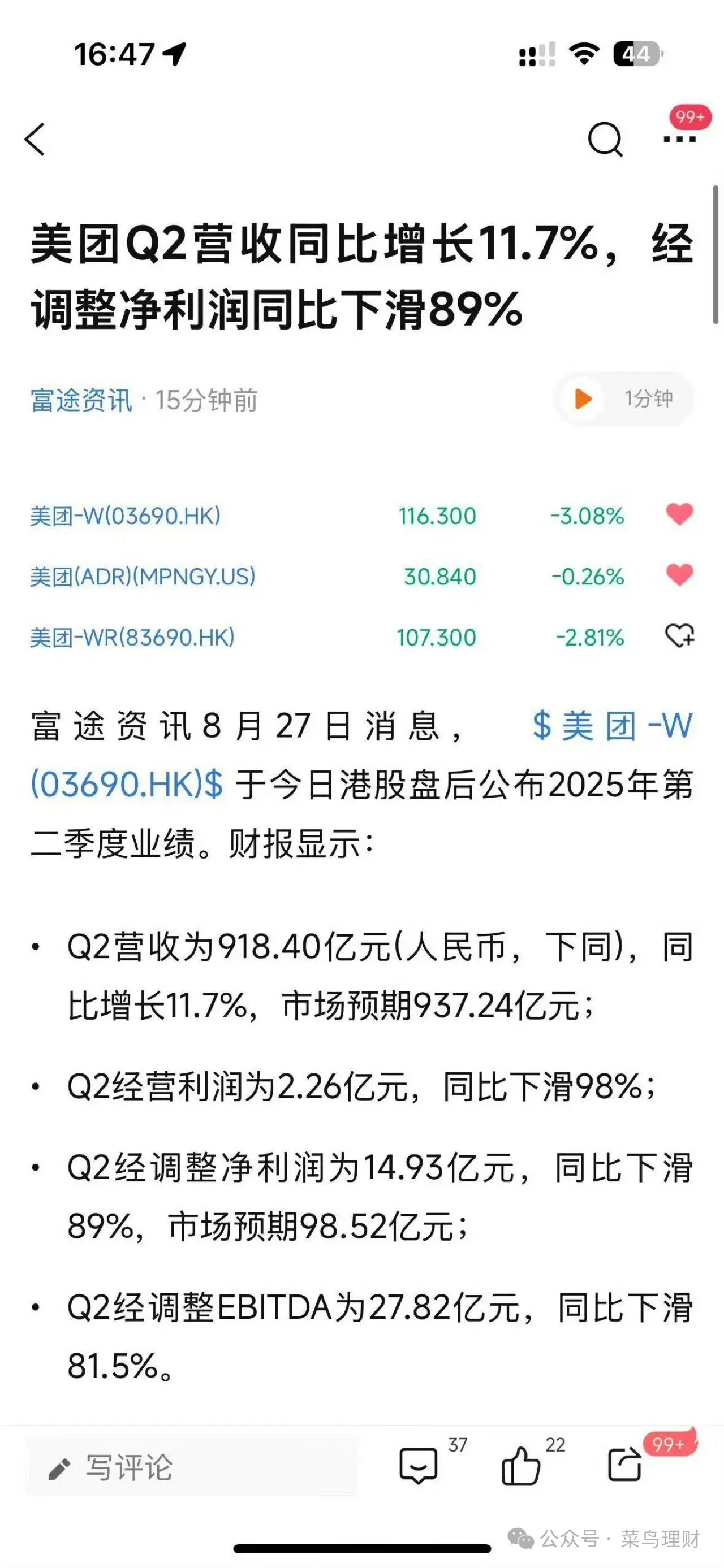Tap the 写评论 comment field
Image resolution: width=724 pixels, height=1568 pixels.
tap(191, 1467)
